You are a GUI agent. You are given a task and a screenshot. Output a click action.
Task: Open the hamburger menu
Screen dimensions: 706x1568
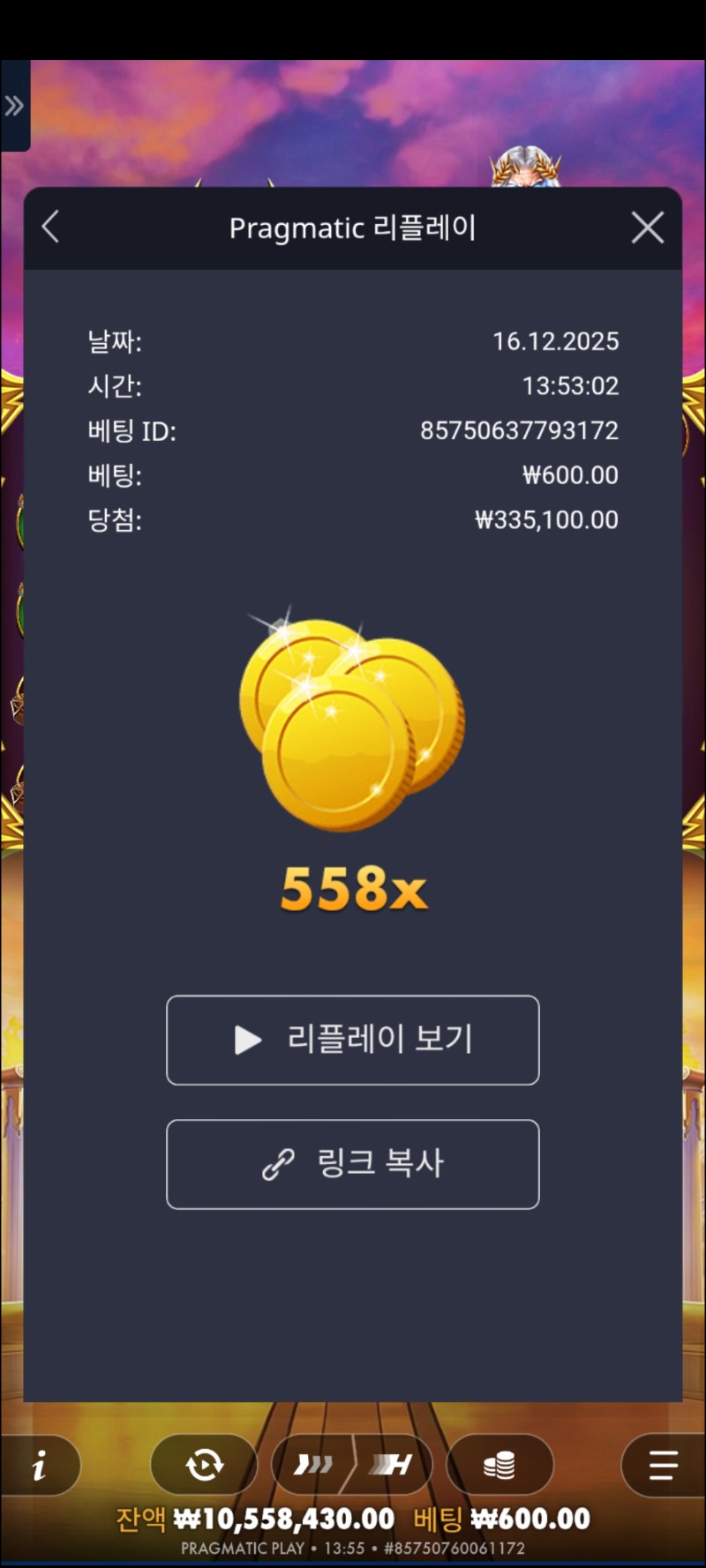662,1466
